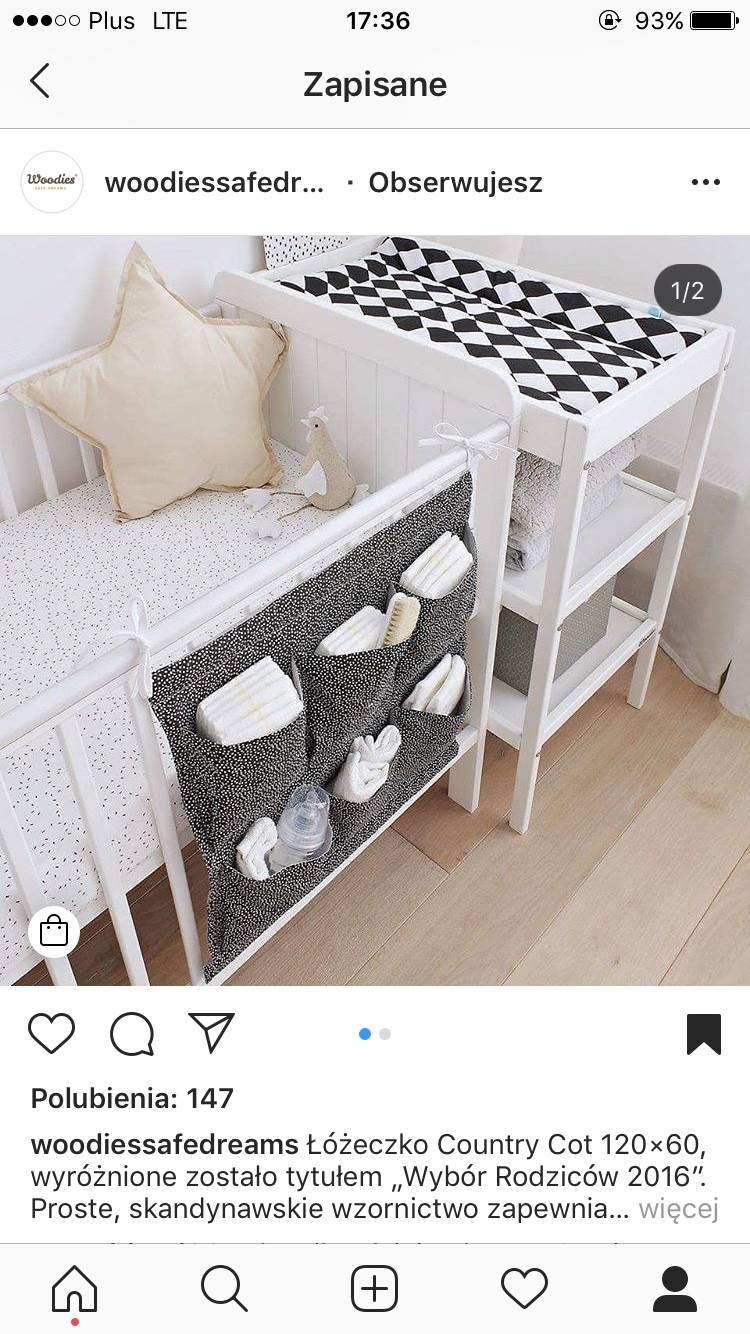Remove the post from saved bookmarks
Image resolution: width=750 pixels, height=1334 pixels.
click(x=704, y=1034)
